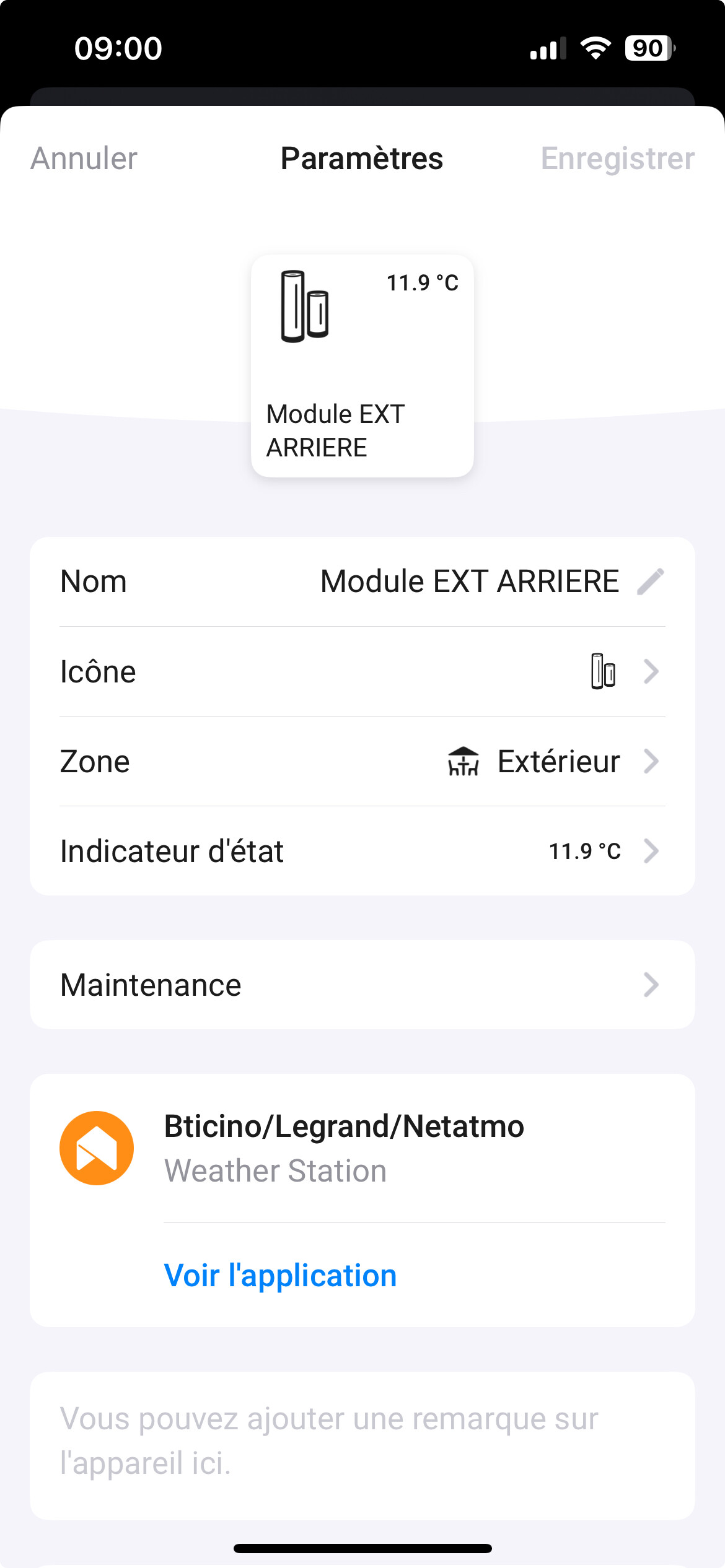This screenshot has height=1568, width=725.
Task: Open the Maintenance row
Action: [362, 985]
